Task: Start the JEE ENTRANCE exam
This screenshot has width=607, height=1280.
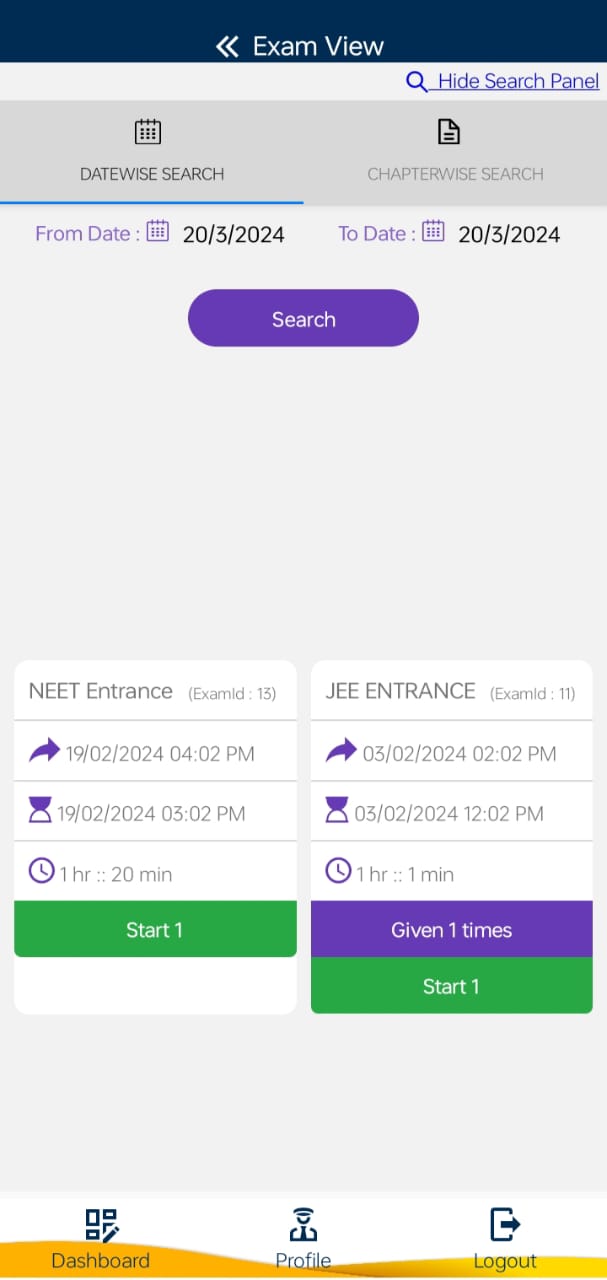Action: [451, 987]
